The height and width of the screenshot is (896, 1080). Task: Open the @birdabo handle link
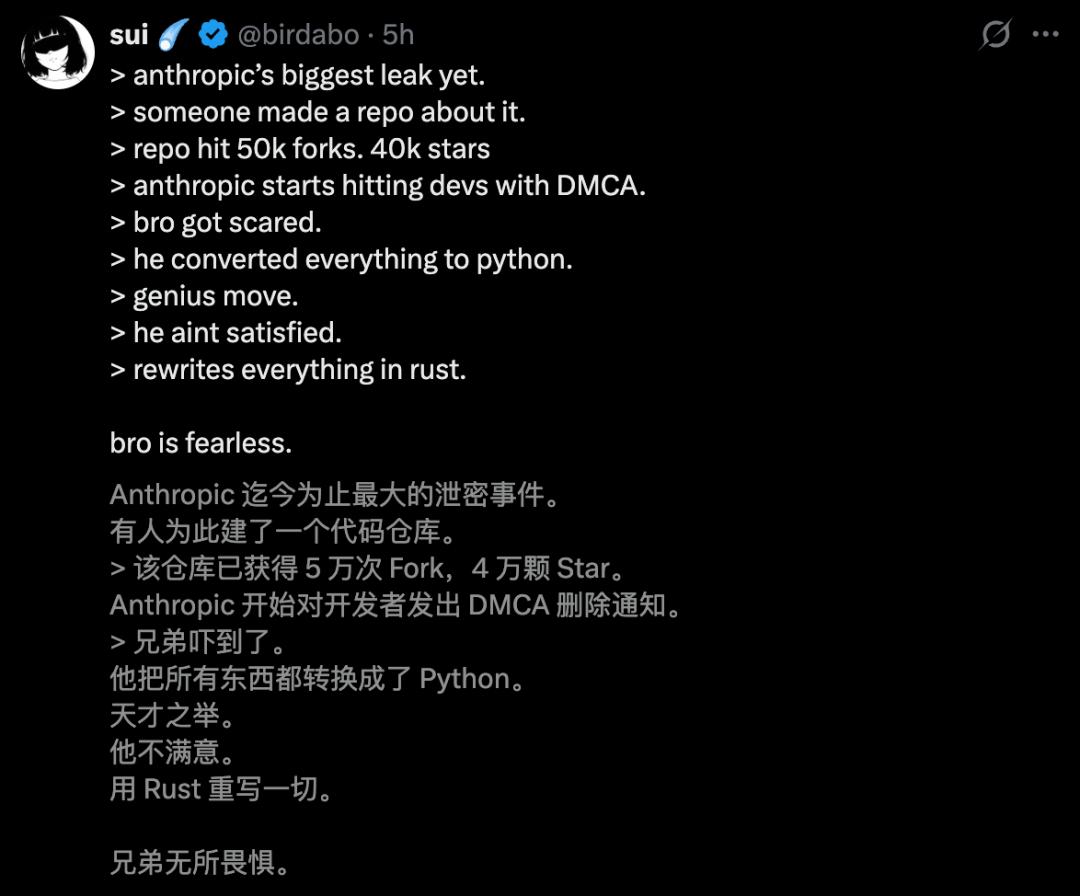pos(297,35)
